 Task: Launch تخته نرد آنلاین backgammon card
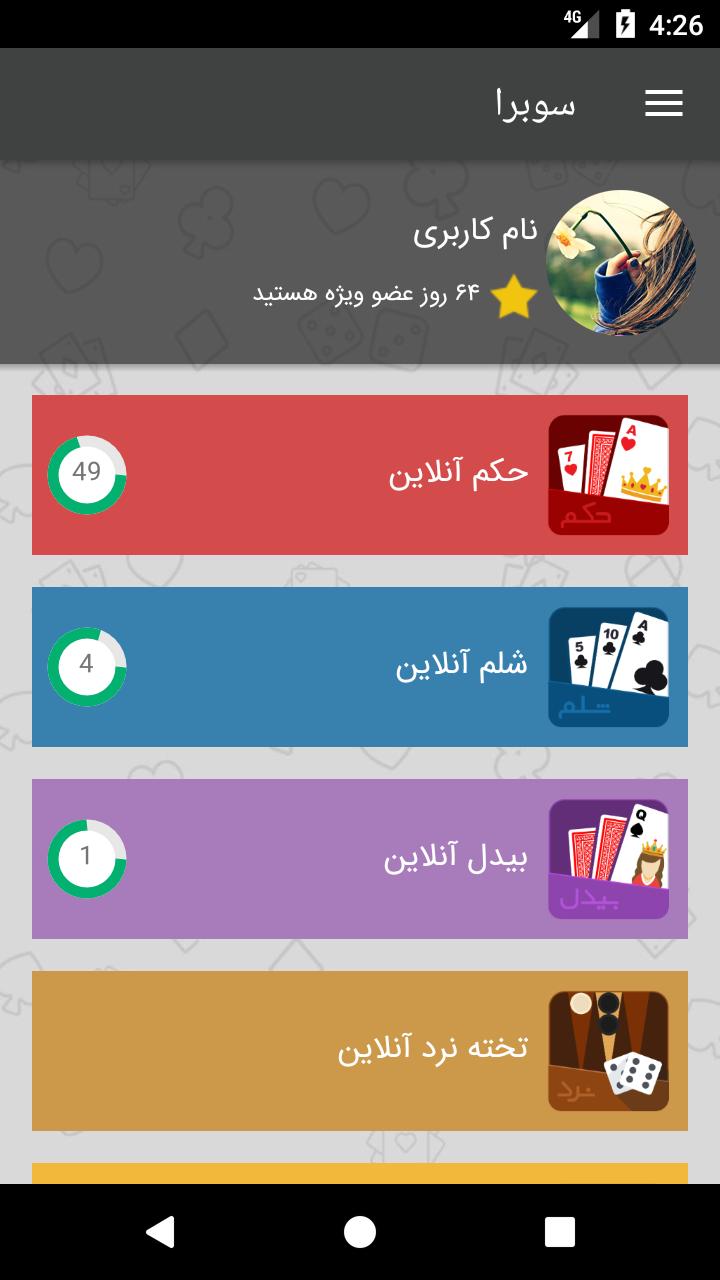[360, 1051]
